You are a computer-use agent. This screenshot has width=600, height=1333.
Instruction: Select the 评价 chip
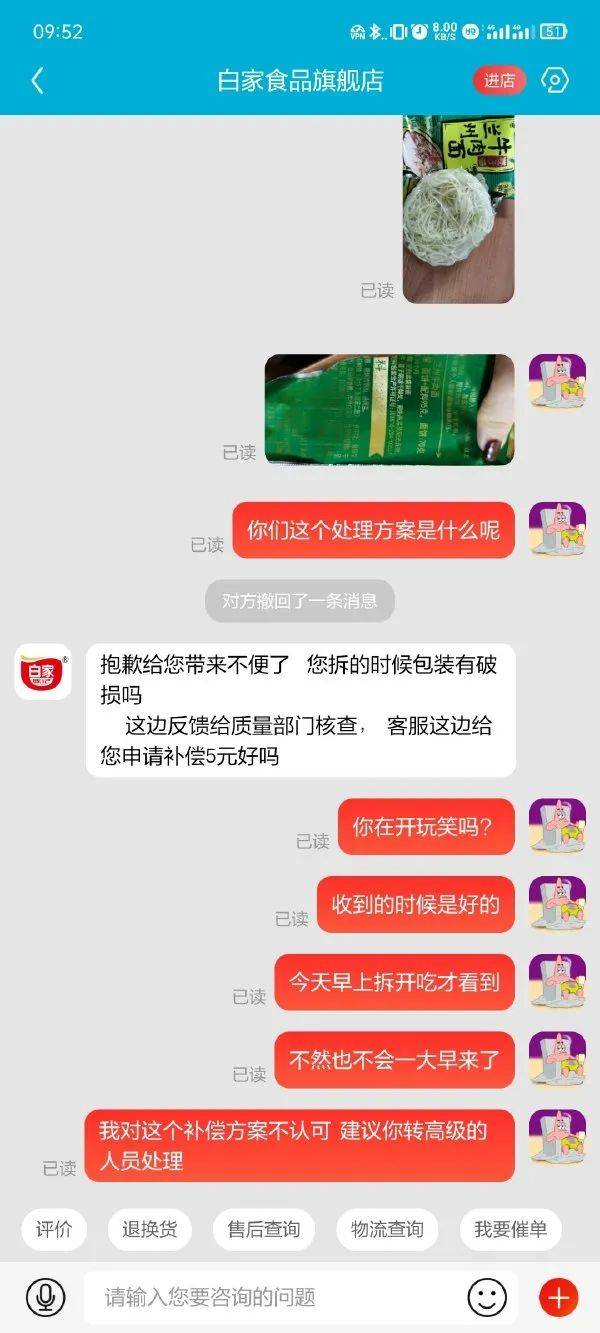tap(54, 1229)
